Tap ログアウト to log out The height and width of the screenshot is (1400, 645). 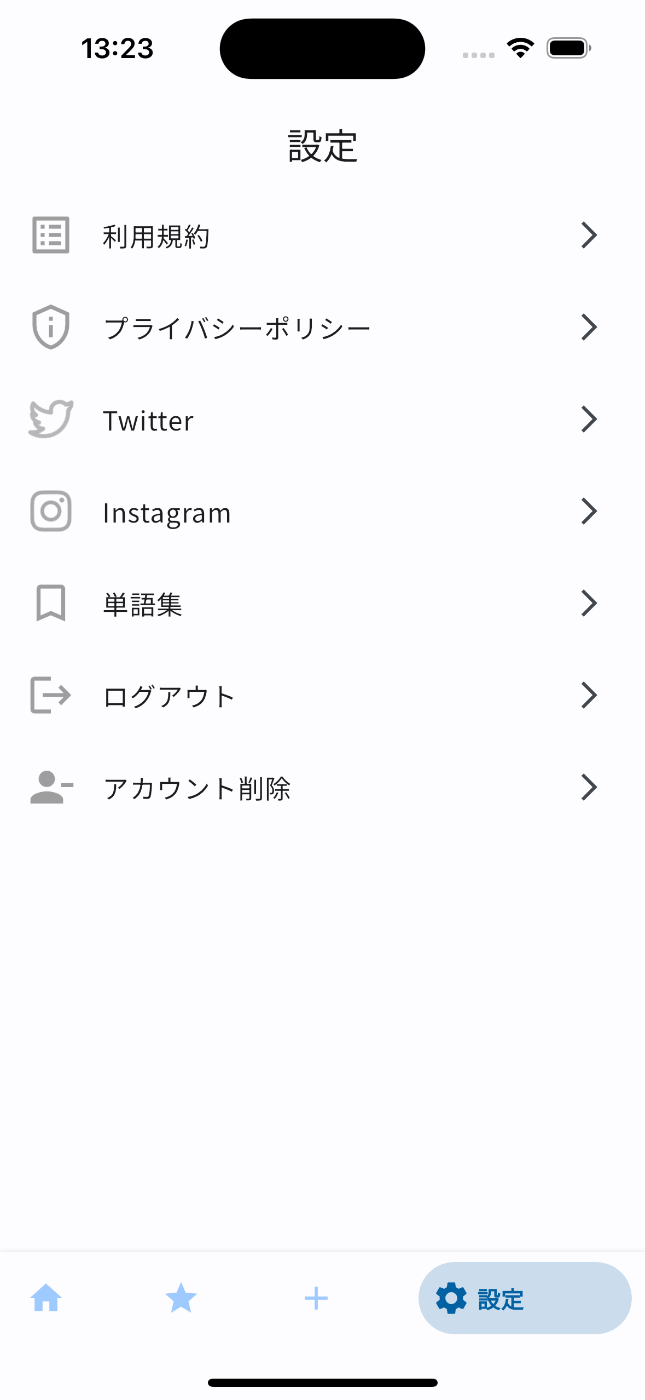tap(322, 696)
